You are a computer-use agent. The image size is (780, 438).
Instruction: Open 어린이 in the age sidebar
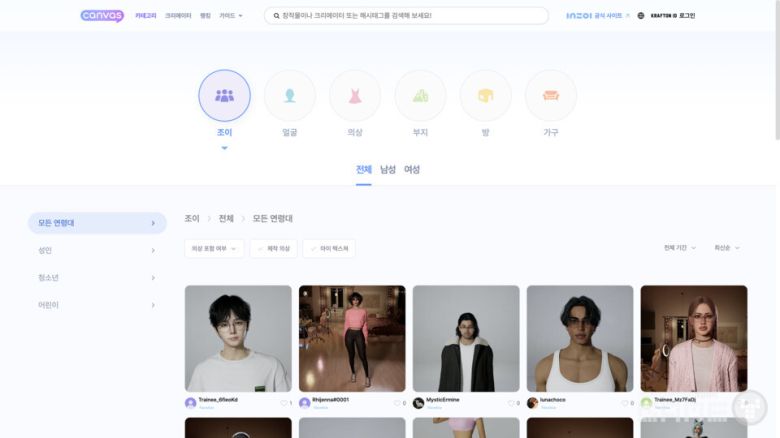pyautogui.click(x=96, y=305)
